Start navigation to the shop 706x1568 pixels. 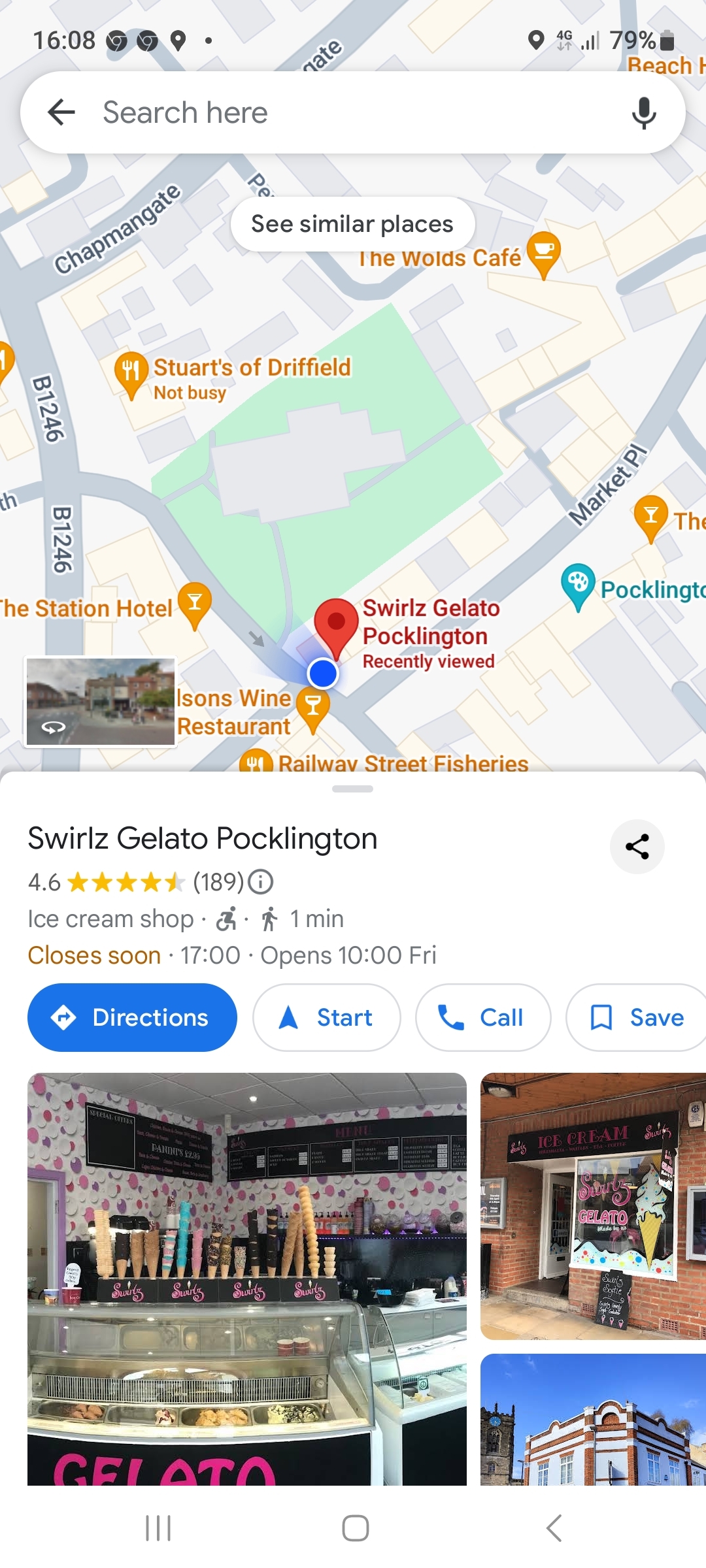tap(326, 1017)
